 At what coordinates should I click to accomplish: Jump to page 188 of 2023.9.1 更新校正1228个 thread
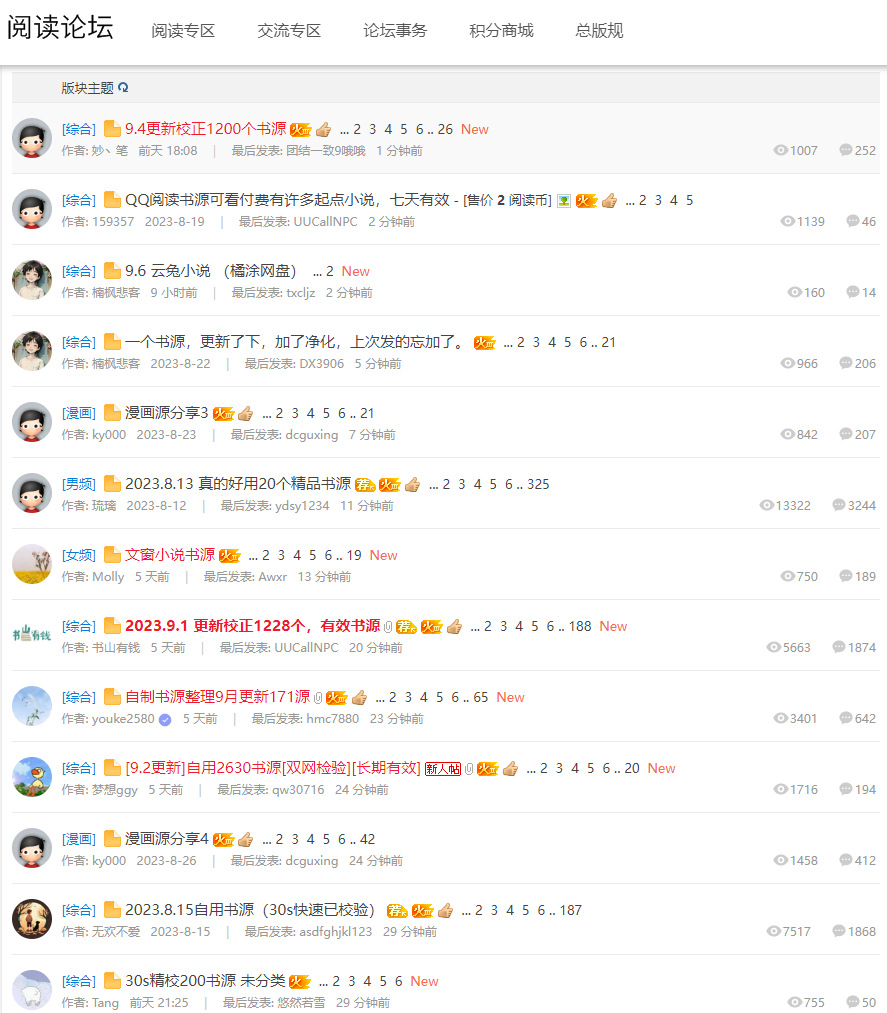pyautogui.click(x=580, y=626)
